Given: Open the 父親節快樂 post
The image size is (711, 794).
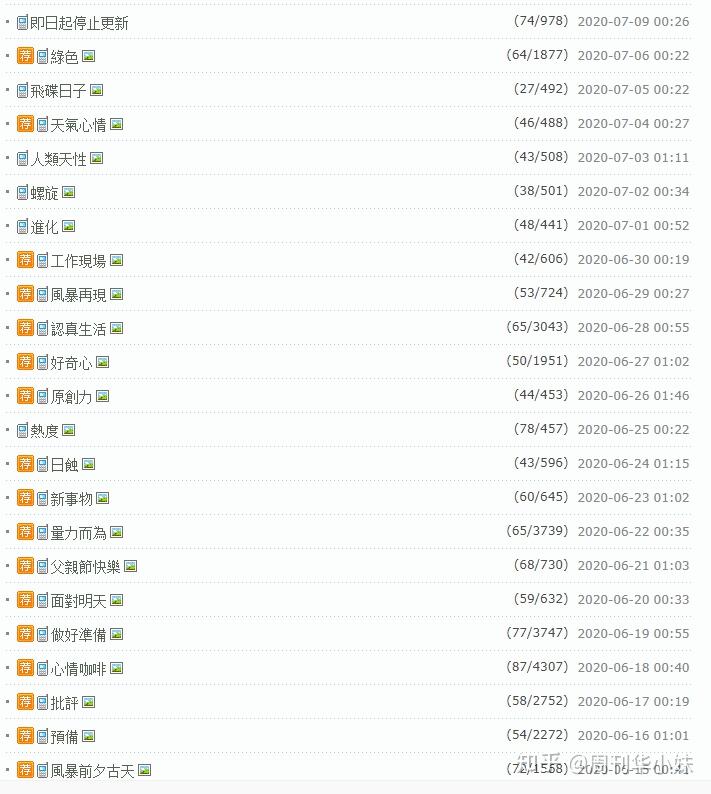Looking at the screenshot, I should [85, 567].
